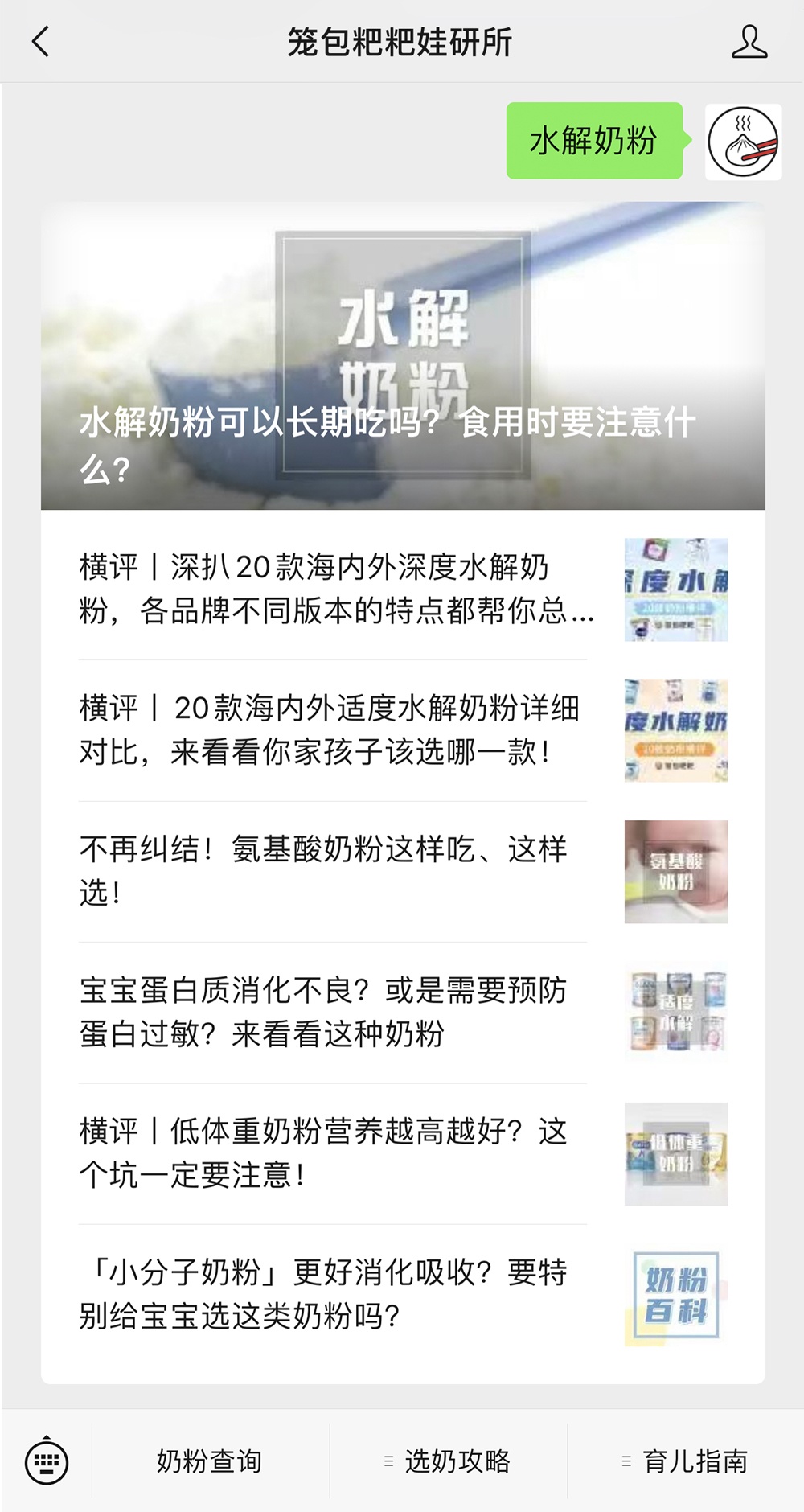Expand the 育儿指南 menu

pos(685,1461)
